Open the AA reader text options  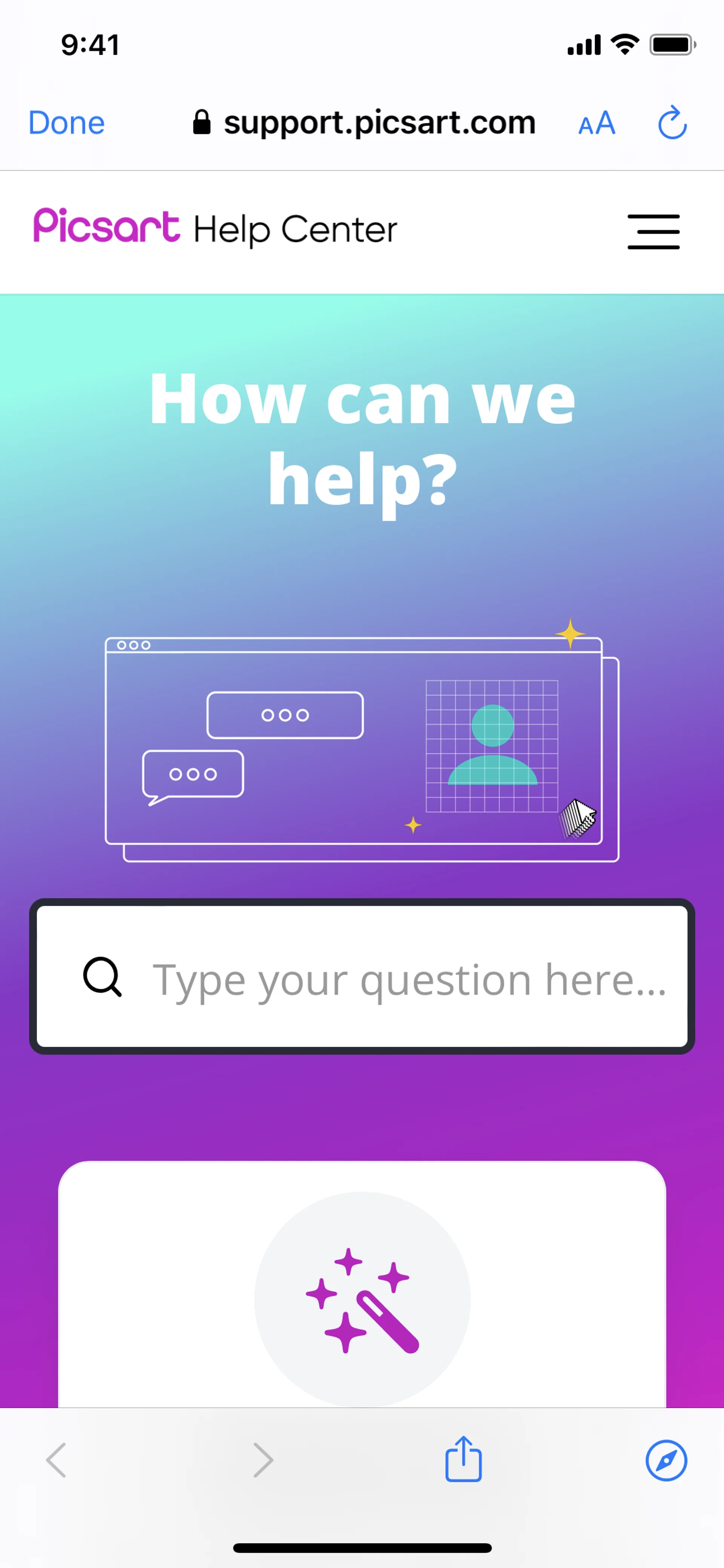(596, 124)
